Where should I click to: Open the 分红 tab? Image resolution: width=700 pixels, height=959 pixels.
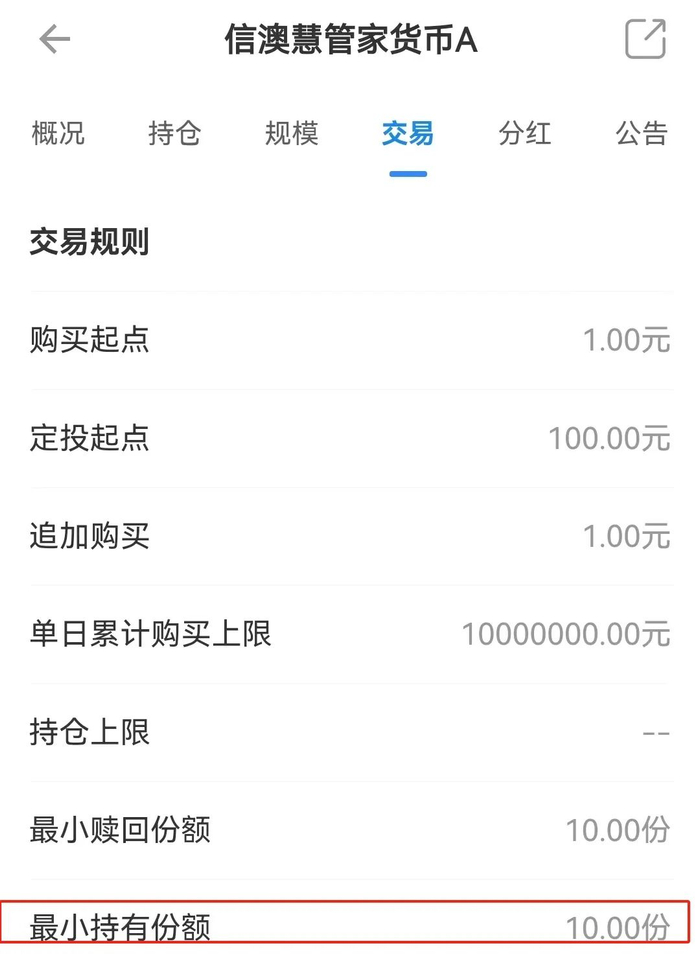tap(525, 133)
